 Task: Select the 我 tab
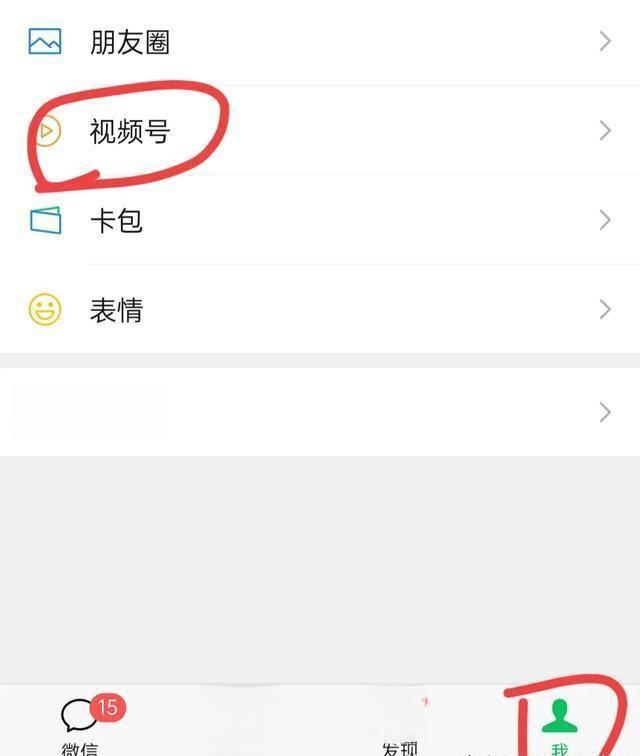pos(559,726)
